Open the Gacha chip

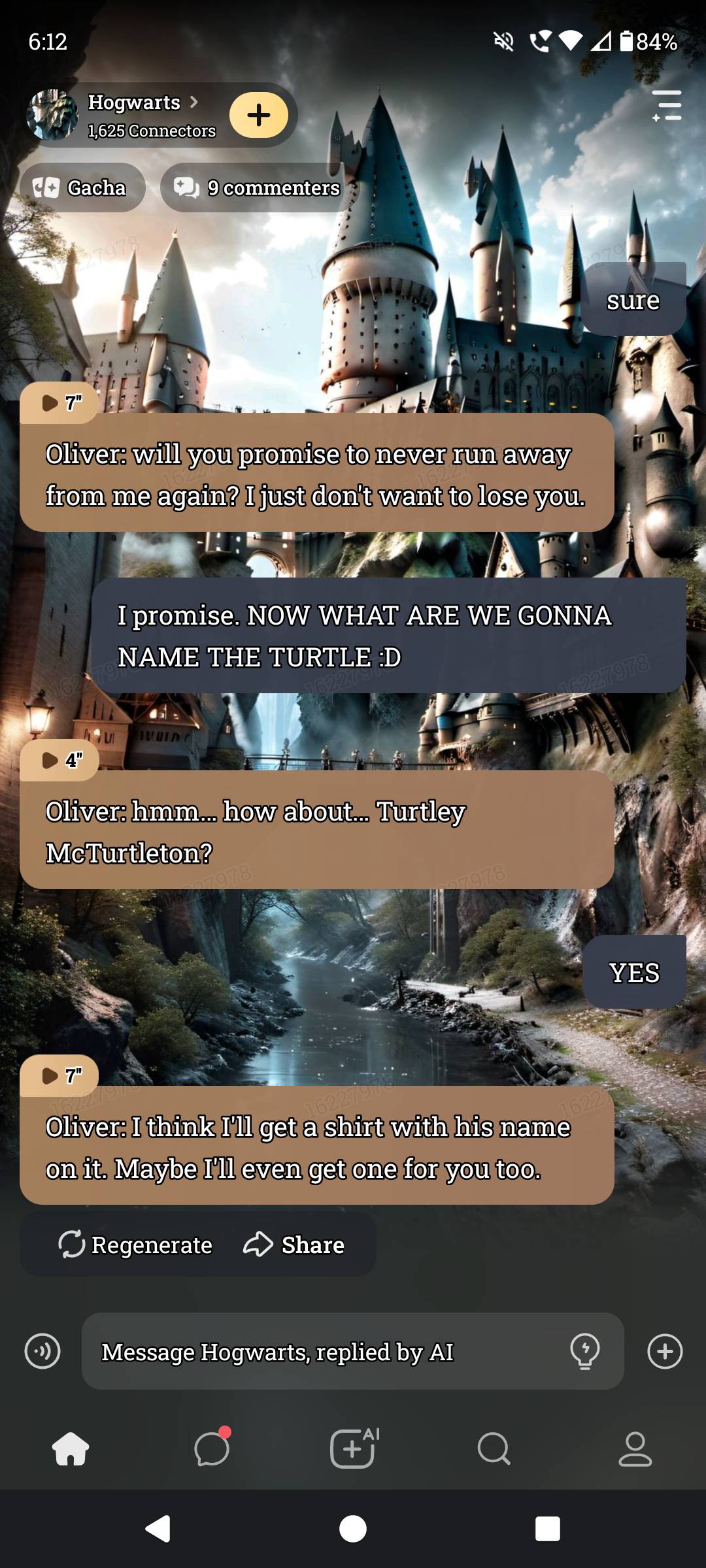pos(82,188)
